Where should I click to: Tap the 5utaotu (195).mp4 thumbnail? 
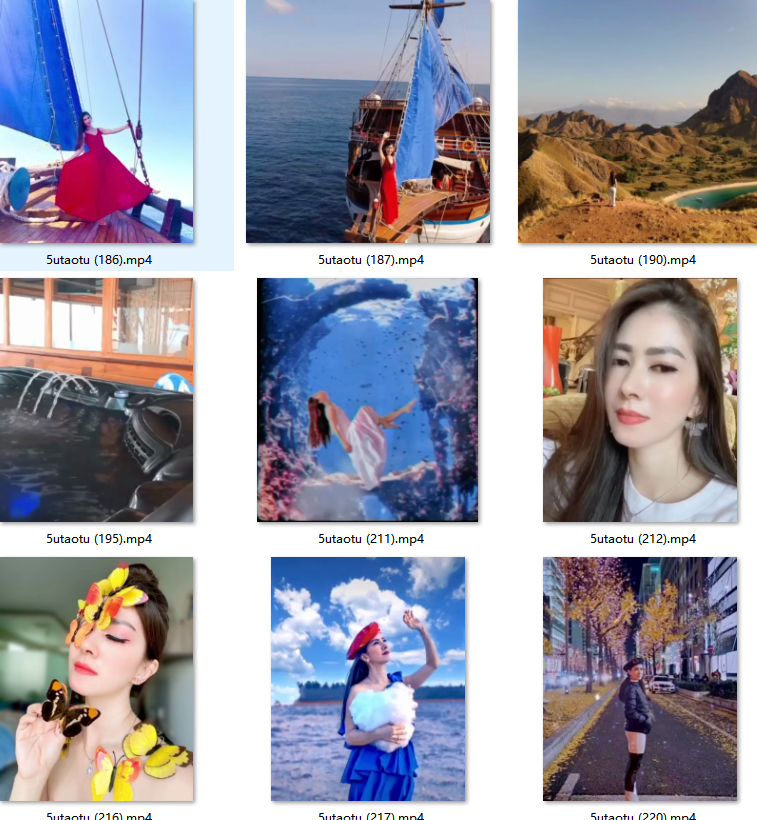click(97, 399)
